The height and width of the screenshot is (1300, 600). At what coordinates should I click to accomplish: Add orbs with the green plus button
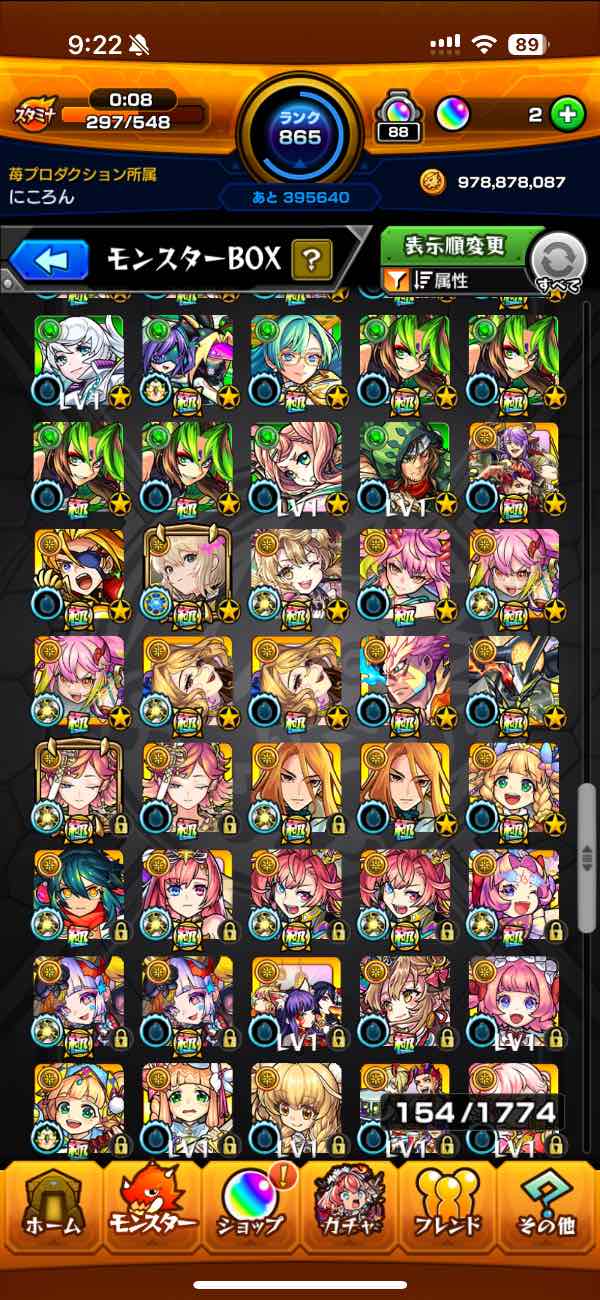567,114
